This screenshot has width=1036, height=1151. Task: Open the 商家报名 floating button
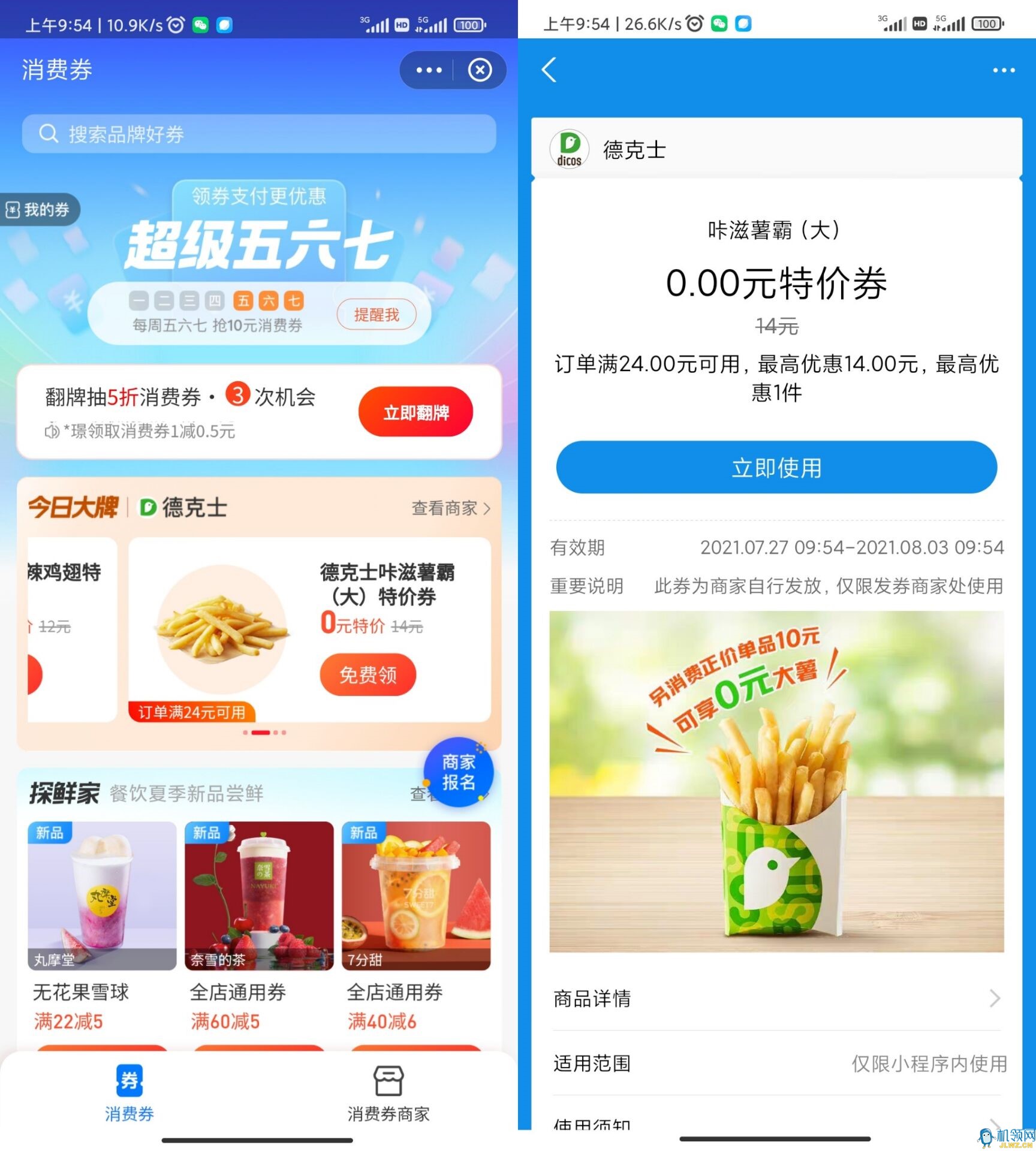[x=458, y=772]
